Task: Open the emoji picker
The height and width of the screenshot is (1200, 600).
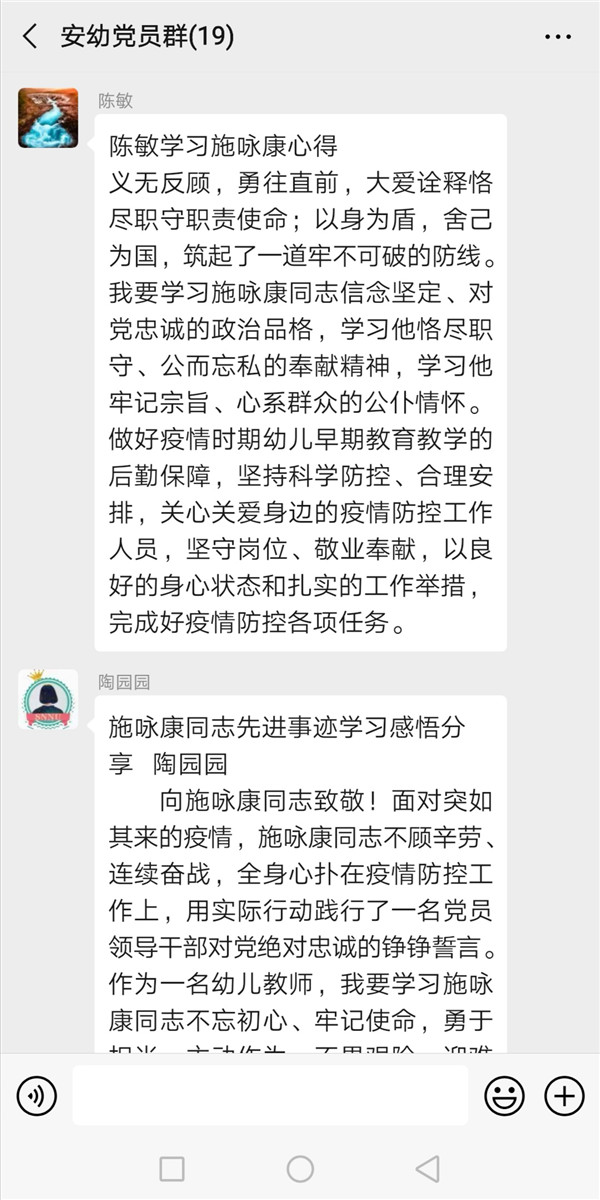Action: tap(504, 1097)
